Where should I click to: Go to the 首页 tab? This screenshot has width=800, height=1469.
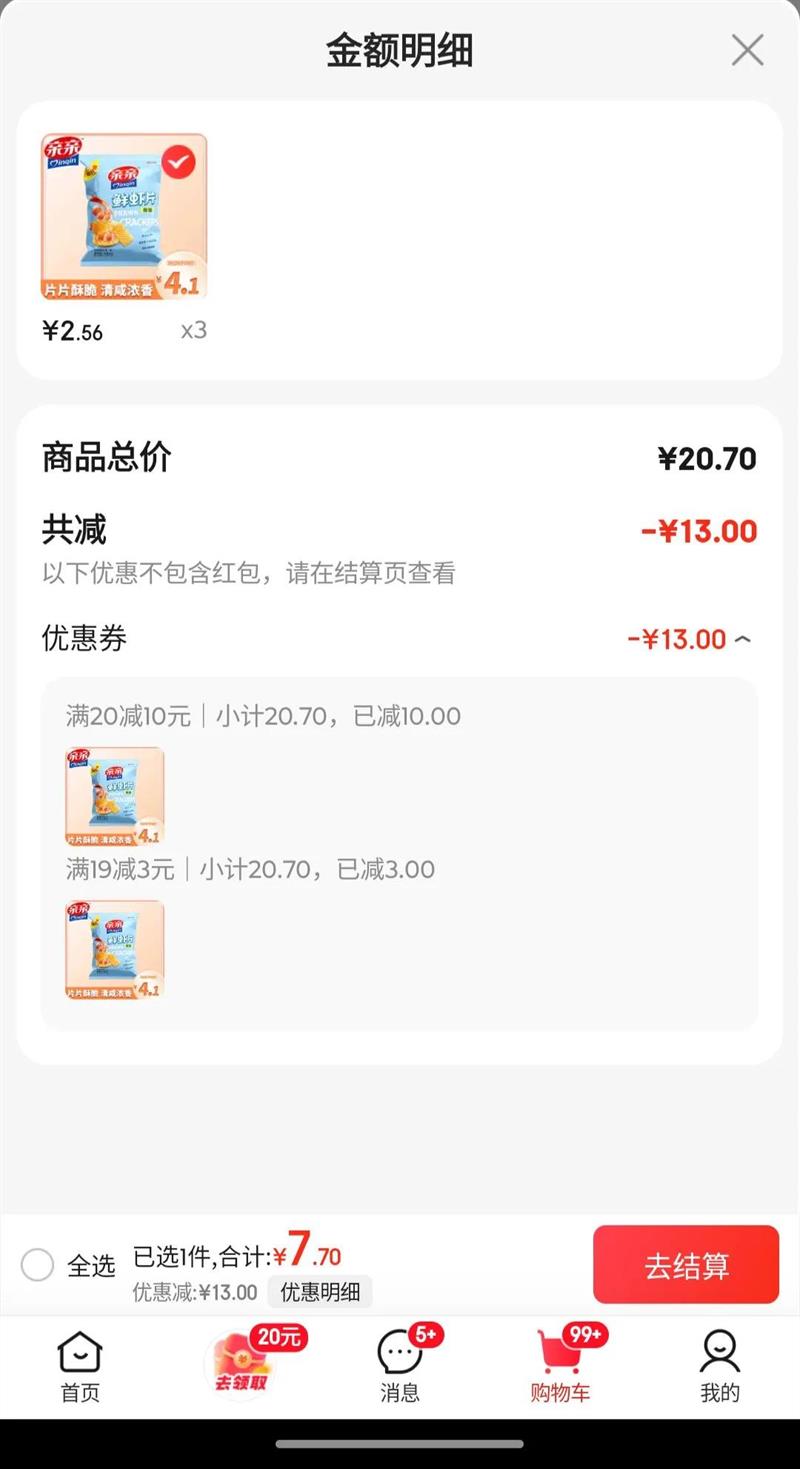[80, 1367]
